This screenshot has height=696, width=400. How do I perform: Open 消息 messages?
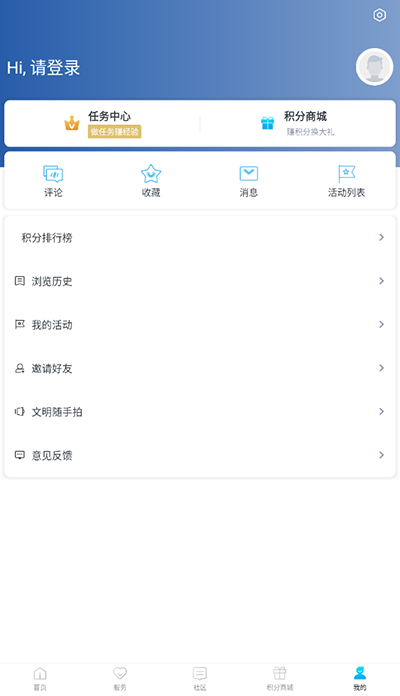[249, 181]
